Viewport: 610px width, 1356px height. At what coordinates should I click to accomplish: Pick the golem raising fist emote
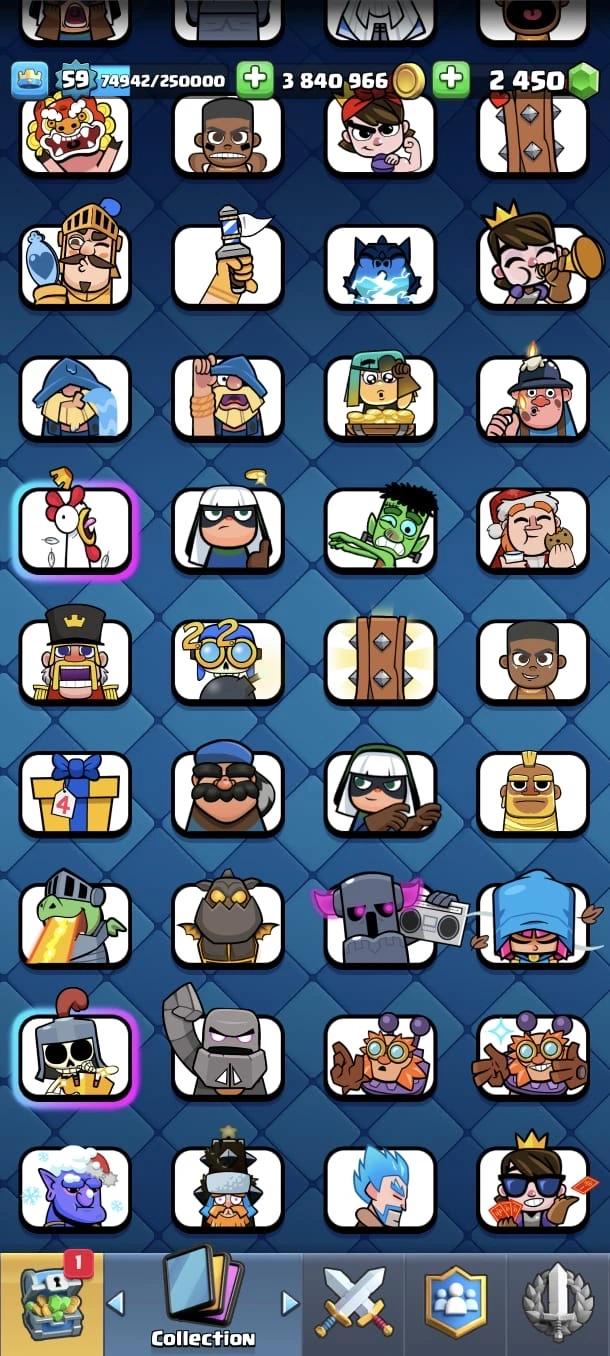pos(228,1057)
